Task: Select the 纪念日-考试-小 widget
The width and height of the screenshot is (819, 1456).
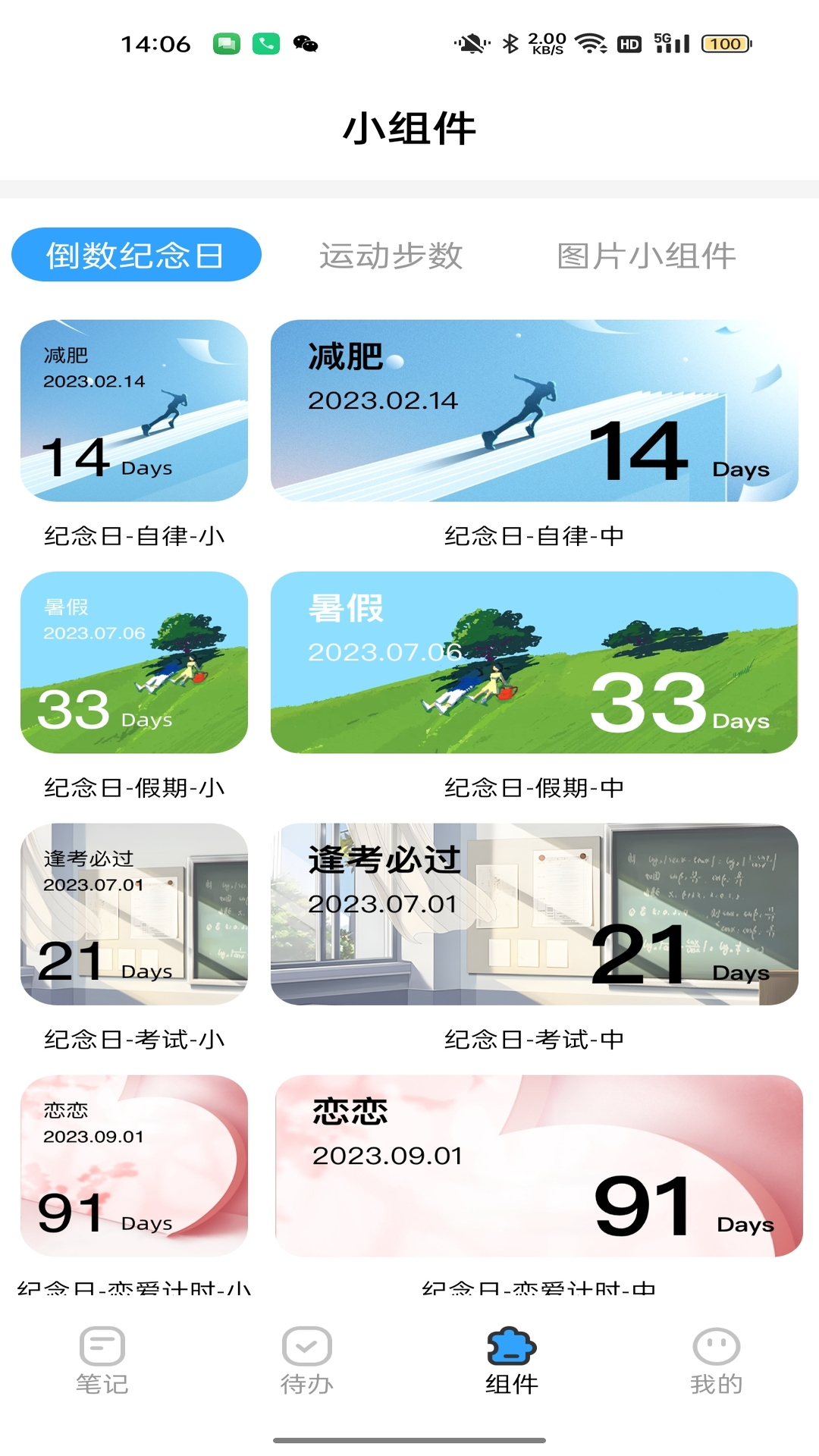Action: click(134, 914)
